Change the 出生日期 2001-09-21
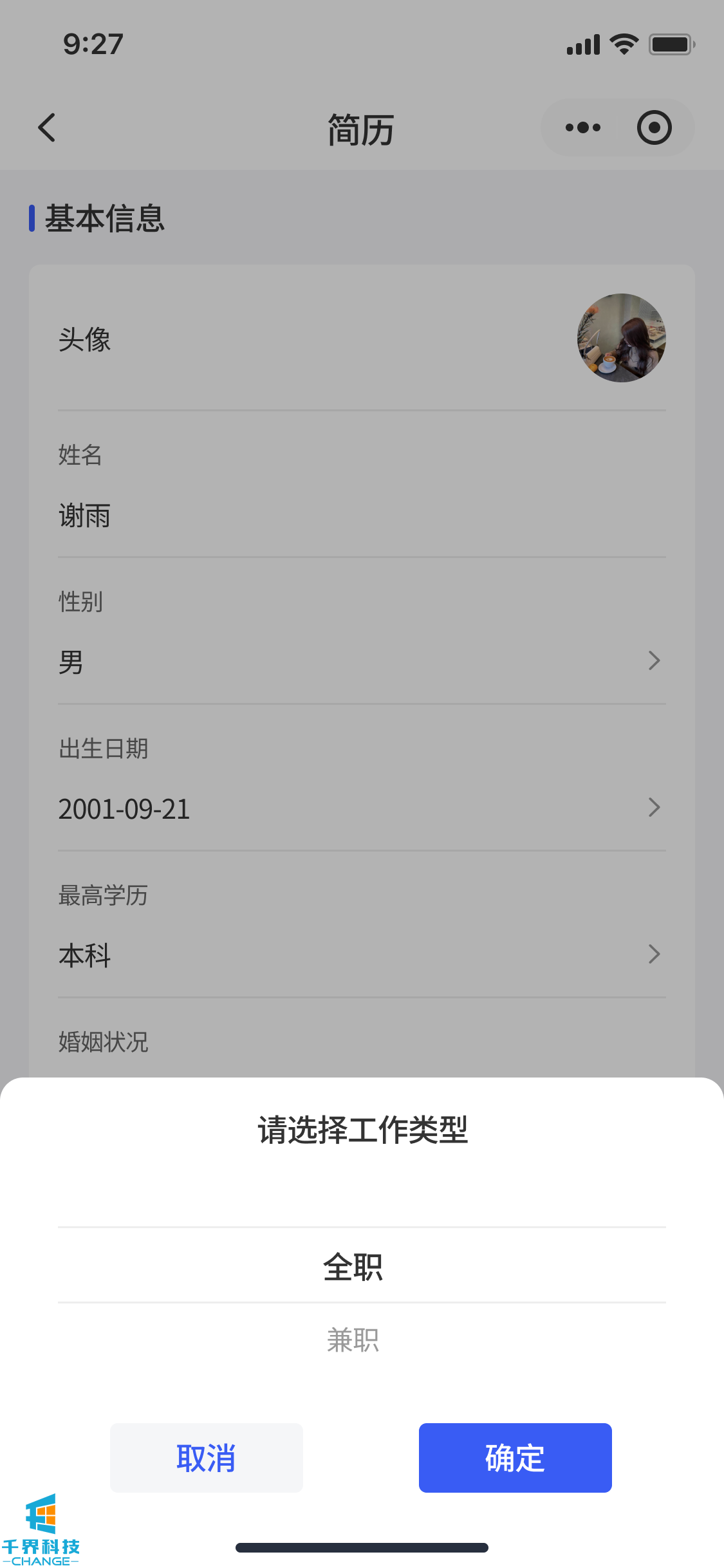The height and width of the screenshot is (1568, 724). 360,808
